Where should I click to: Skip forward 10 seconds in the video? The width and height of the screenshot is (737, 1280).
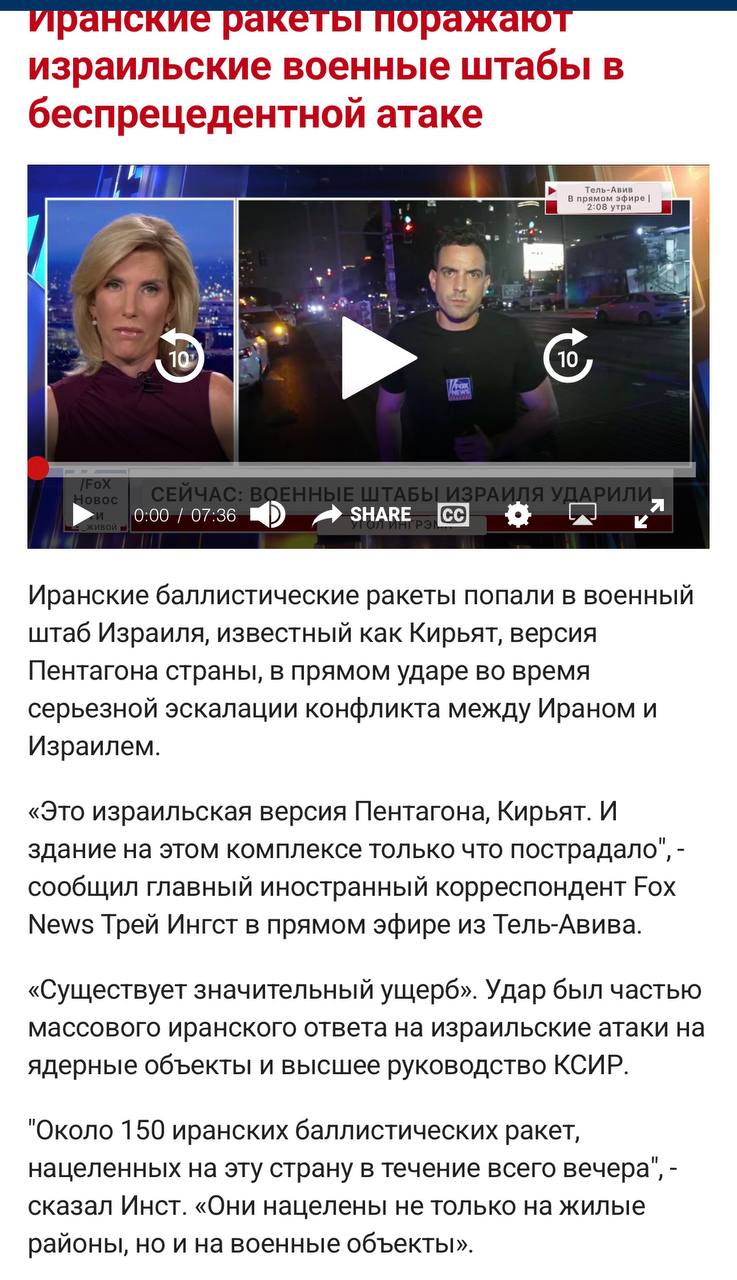(x=568, y=357)
